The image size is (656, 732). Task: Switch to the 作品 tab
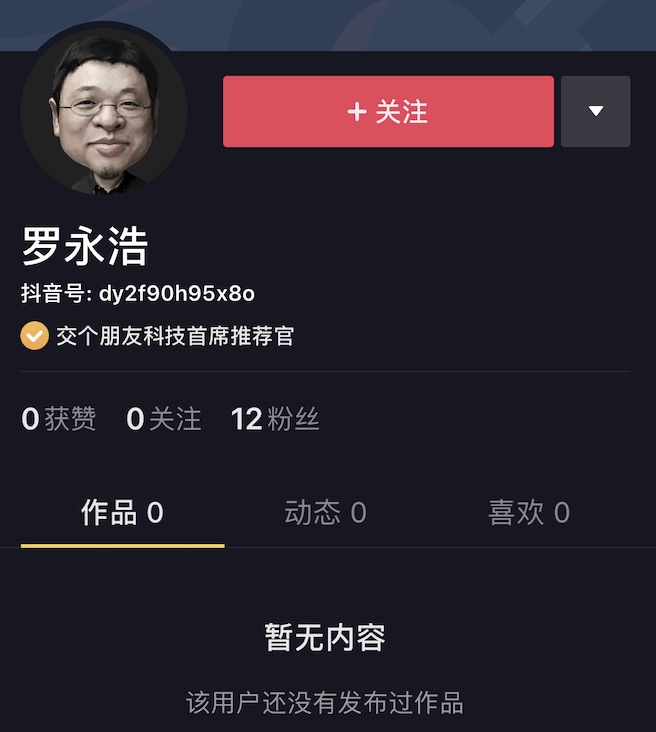pyautogui.click(x=122, y=513)
